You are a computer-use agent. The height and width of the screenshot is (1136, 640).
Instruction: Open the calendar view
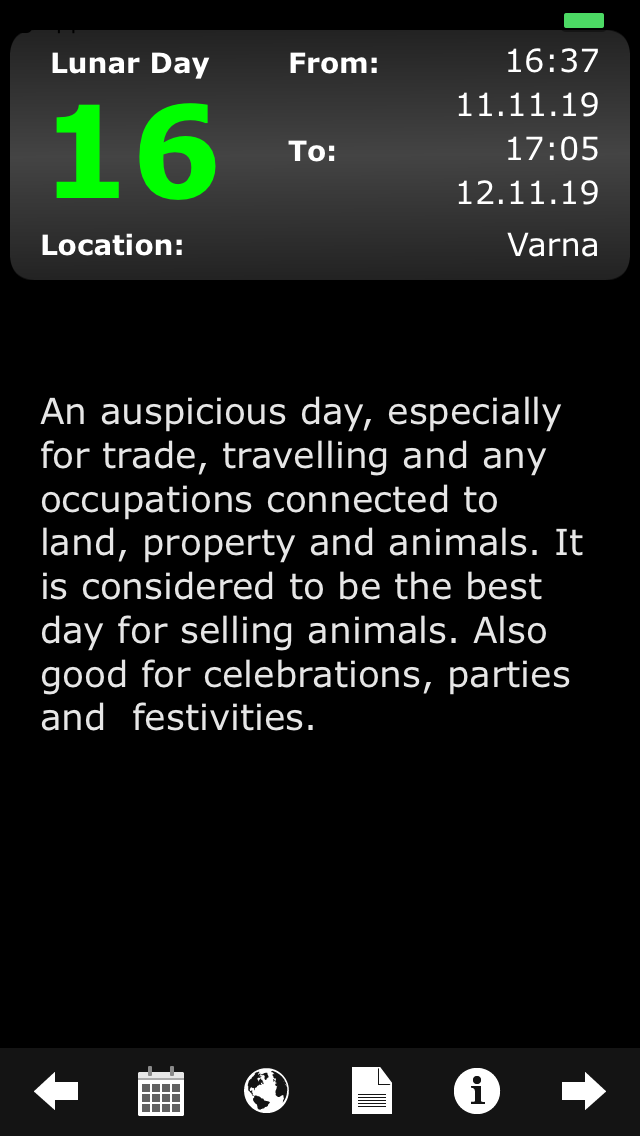tap(161, 1091)
